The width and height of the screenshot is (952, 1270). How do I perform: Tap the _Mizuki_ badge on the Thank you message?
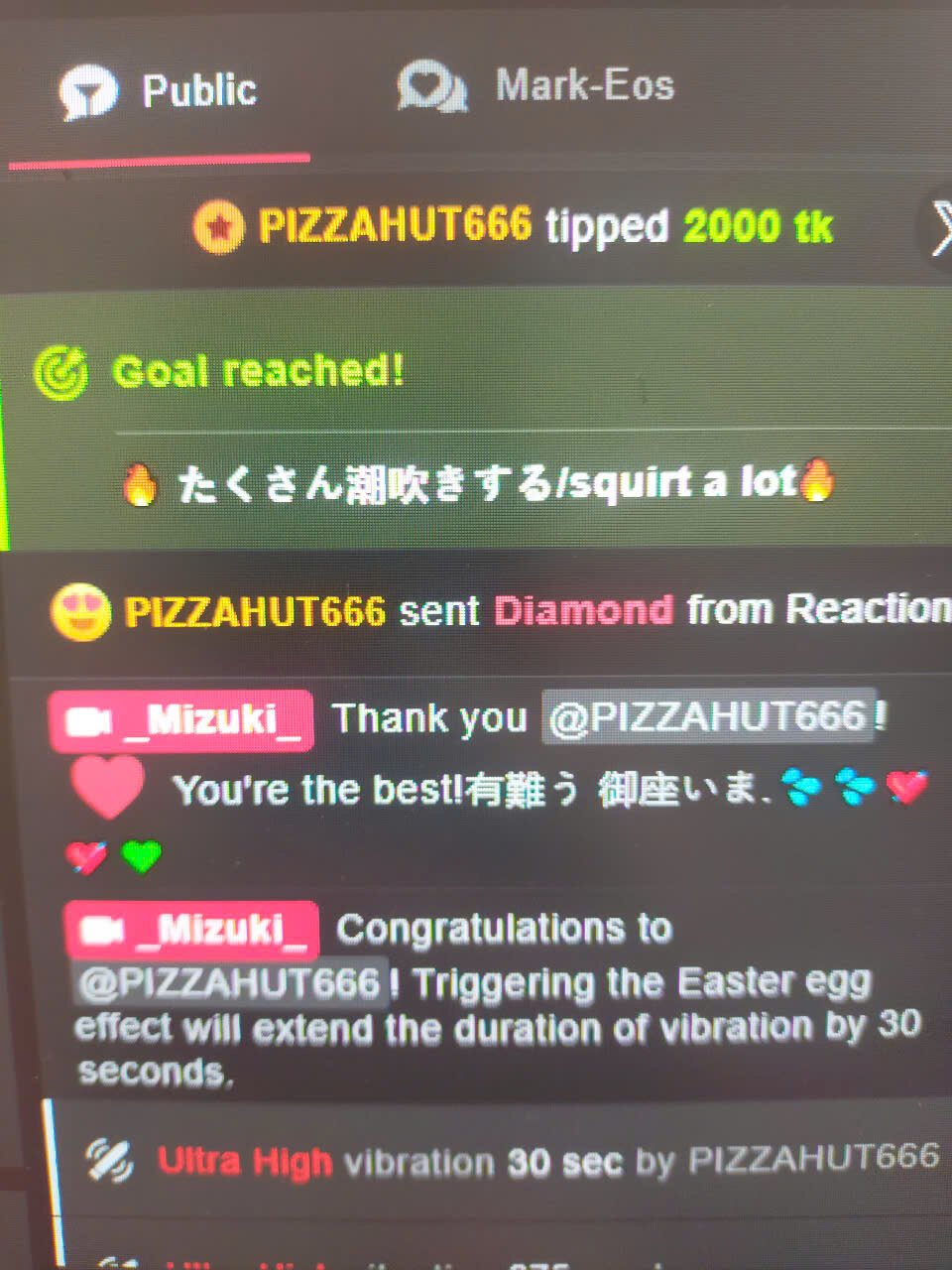click(x=181, y=720)
